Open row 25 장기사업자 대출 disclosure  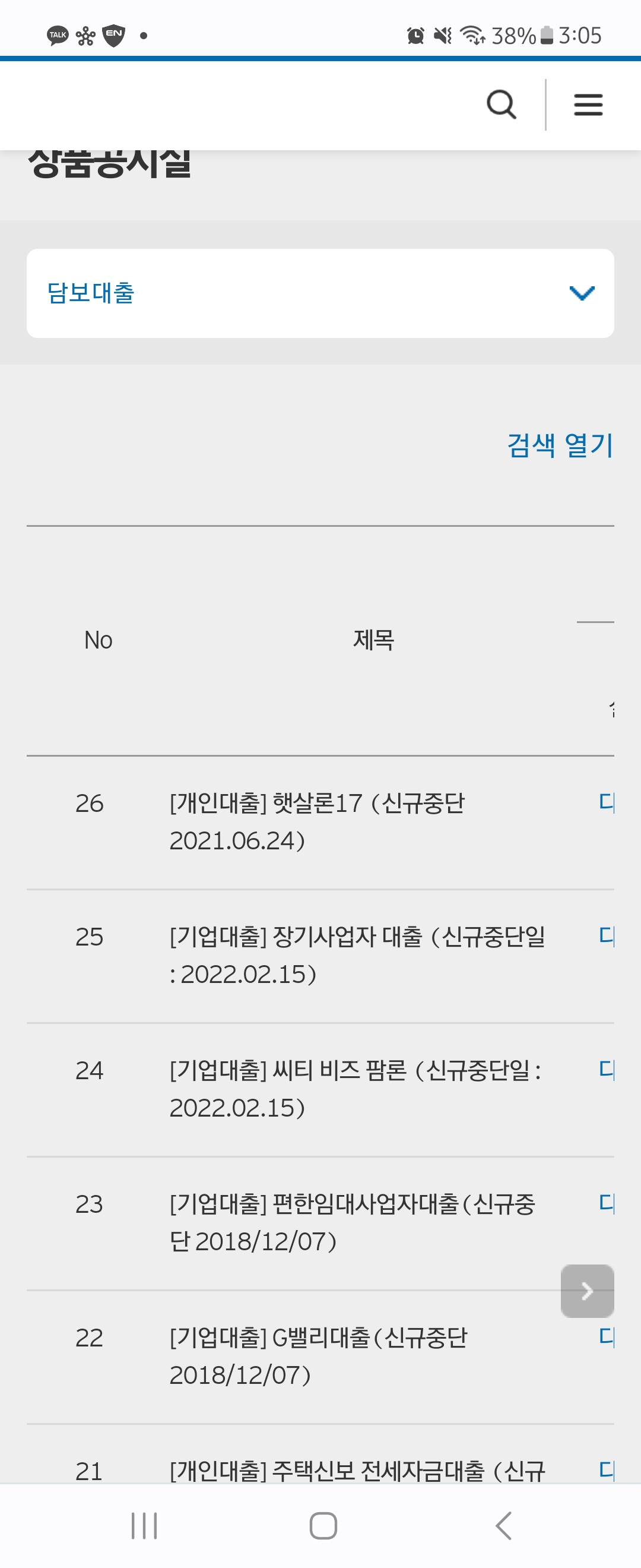[356, 954]
